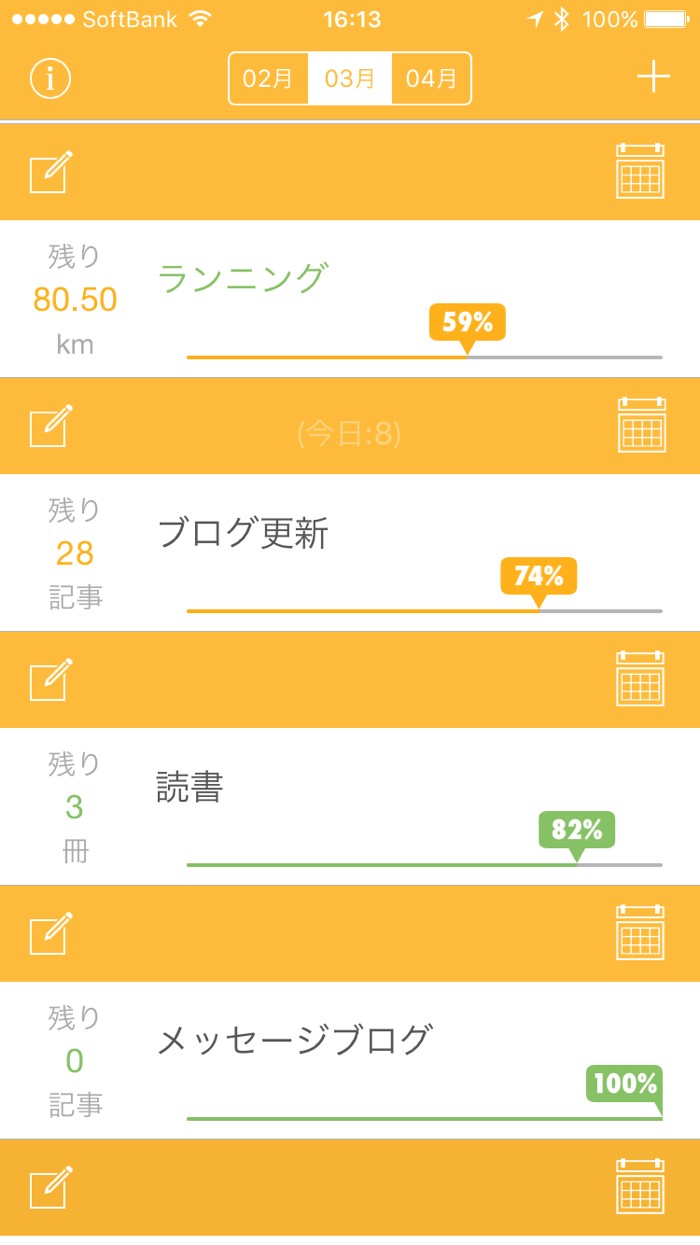
Task: Add a new goal with plus icon
Action: (653, 77)
